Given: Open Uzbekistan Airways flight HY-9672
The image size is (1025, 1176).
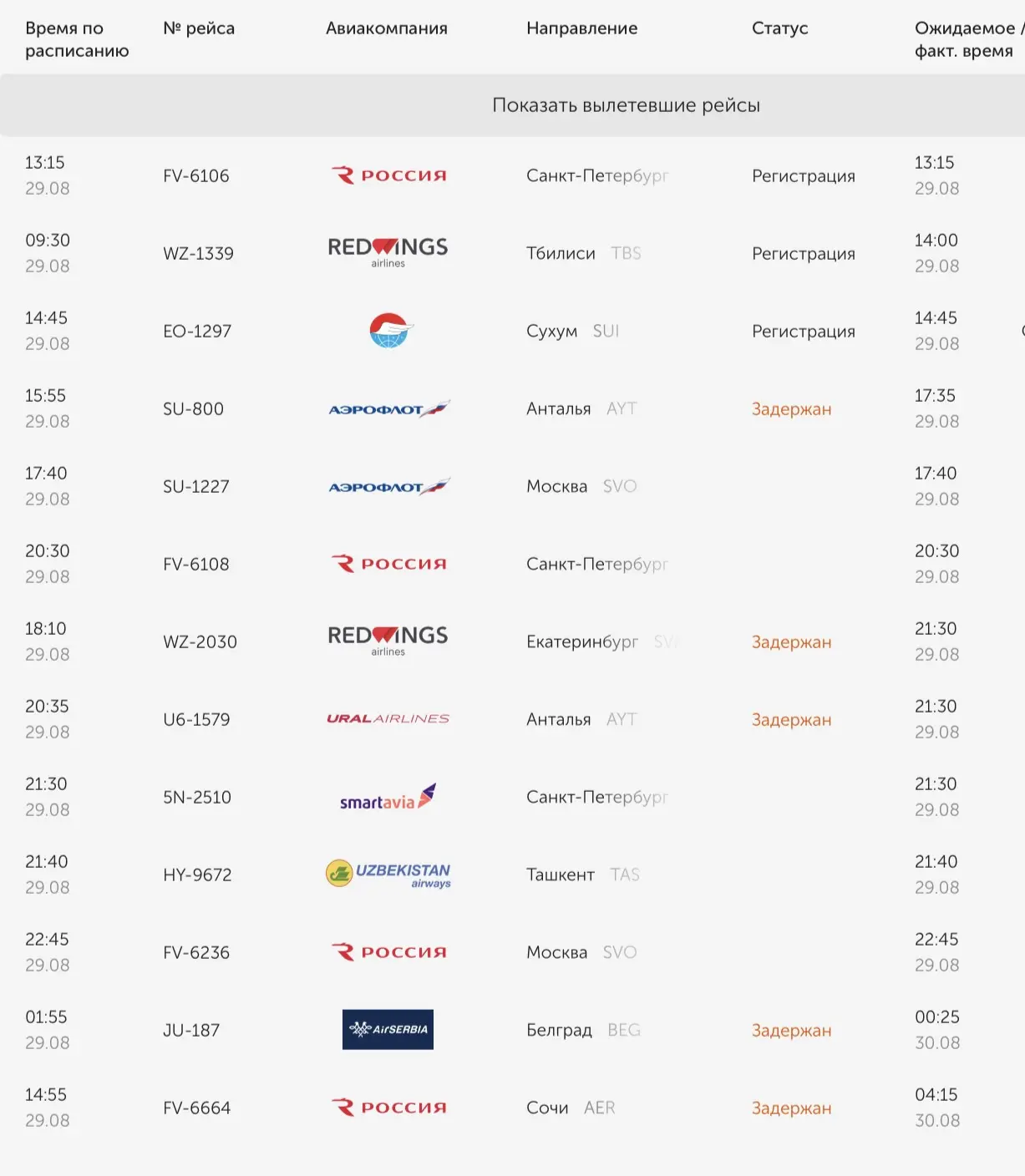Looking at the screenshot, I should (512, 874).
